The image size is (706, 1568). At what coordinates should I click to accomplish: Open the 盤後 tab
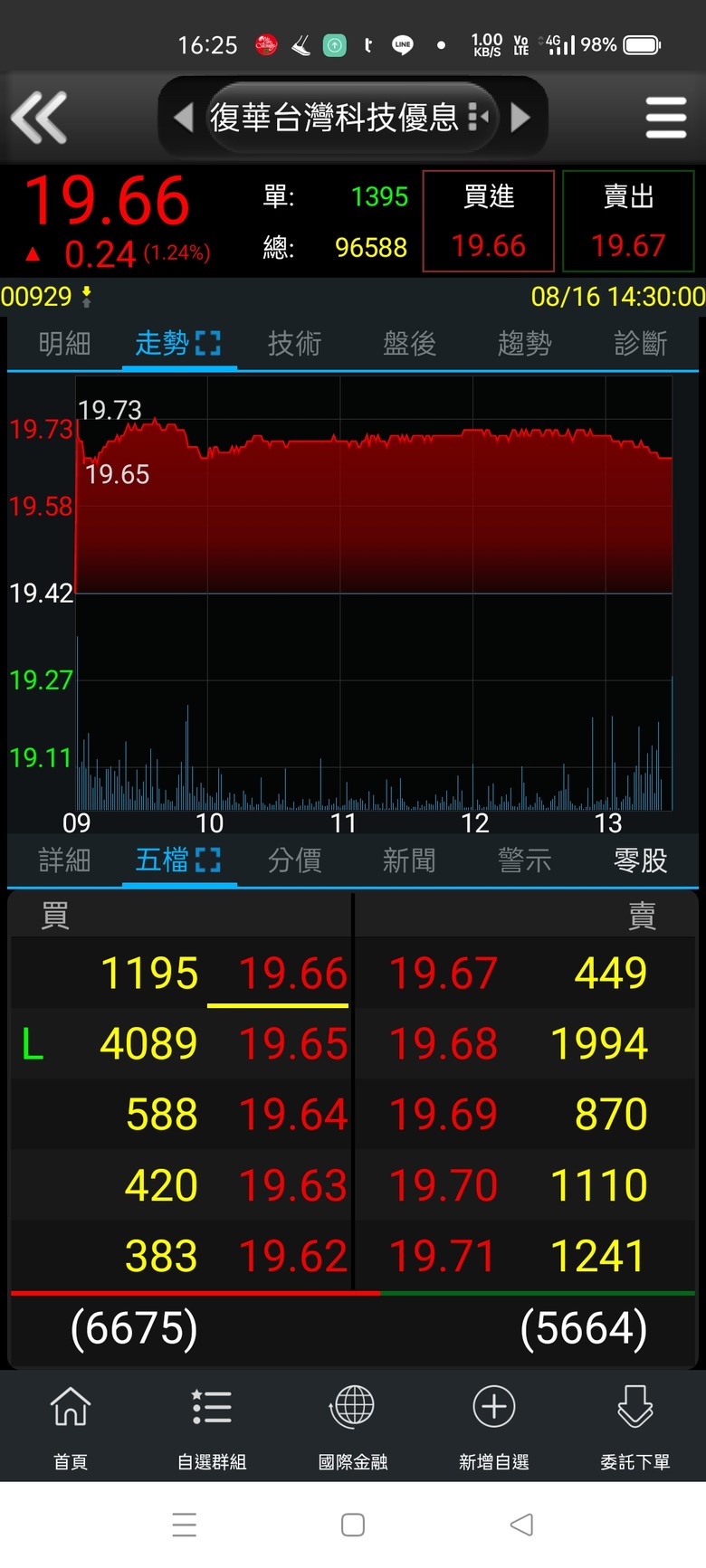(x=409, y=344)
